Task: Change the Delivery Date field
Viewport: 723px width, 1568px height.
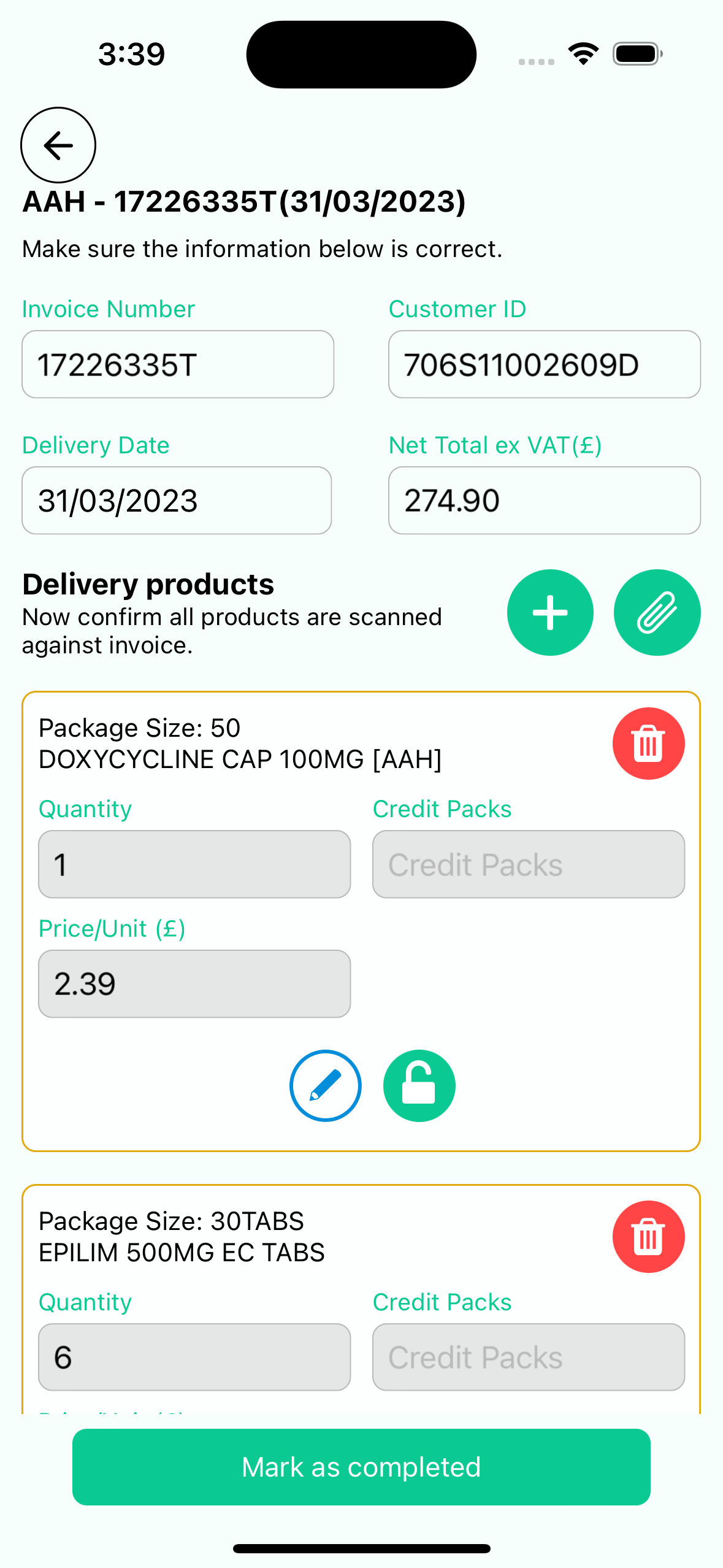Action: tap(177, 501)
